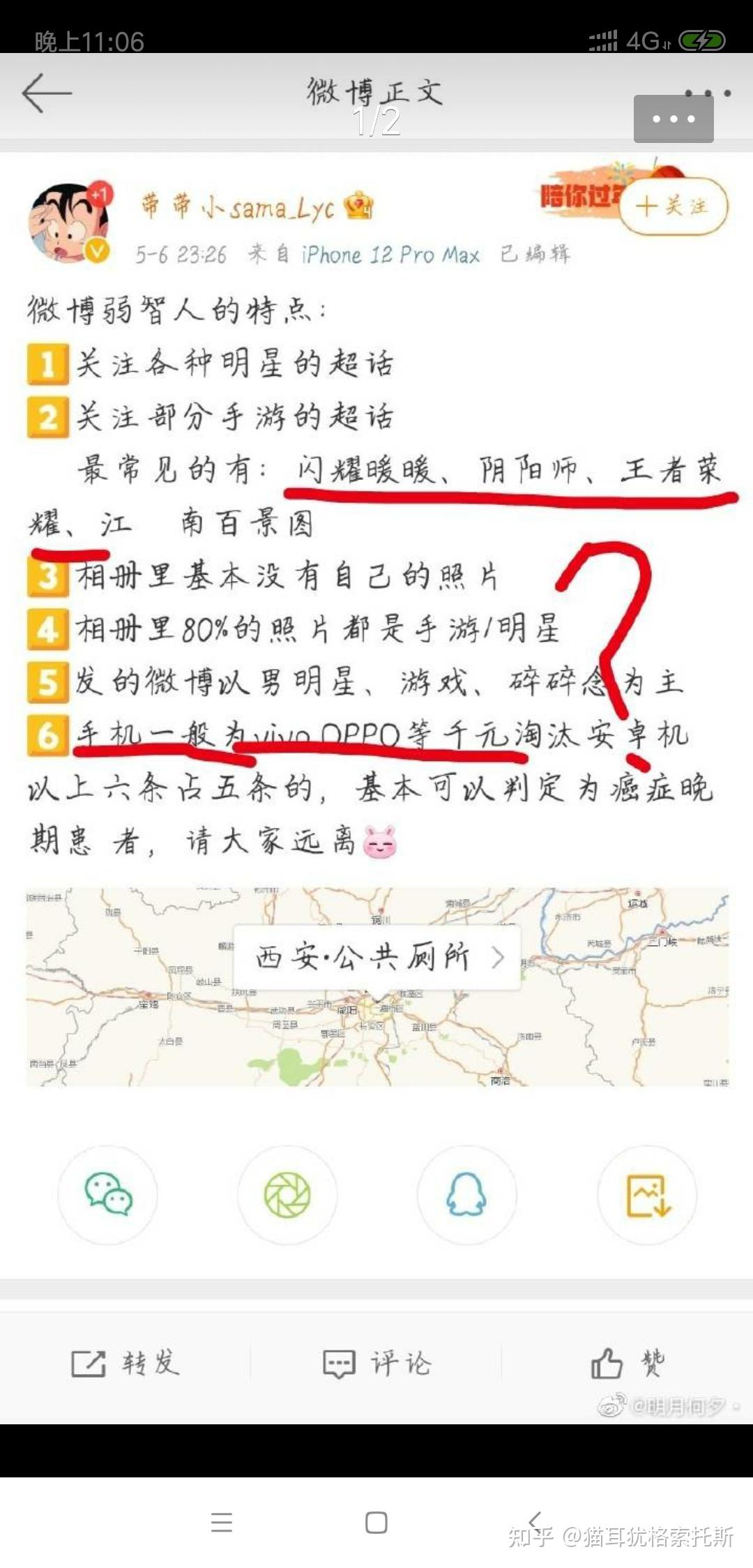
Task: Save the image with the download picture icon
Action: (646, 1196)
